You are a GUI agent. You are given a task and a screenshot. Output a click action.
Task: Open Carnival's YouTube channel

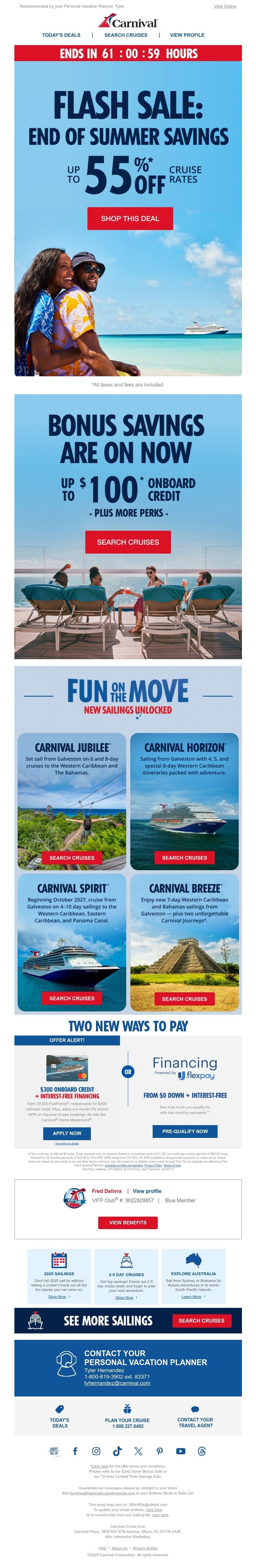(x=180, y=1451)
